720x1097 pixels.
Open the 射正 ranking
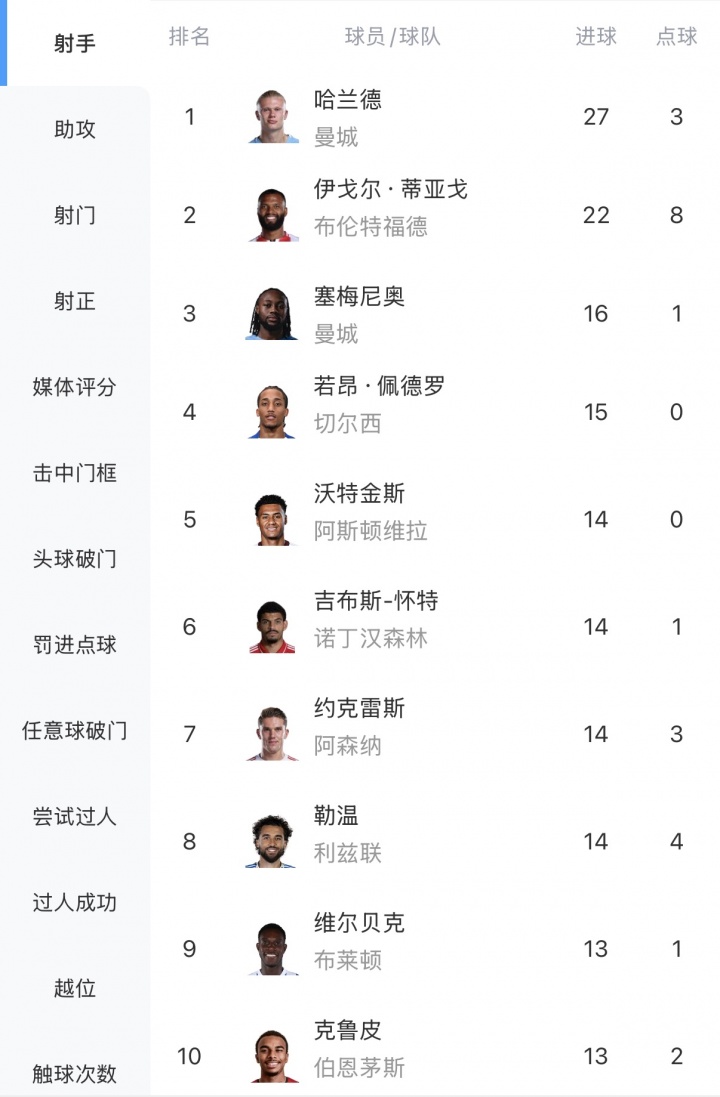click(x=75, y=301)
